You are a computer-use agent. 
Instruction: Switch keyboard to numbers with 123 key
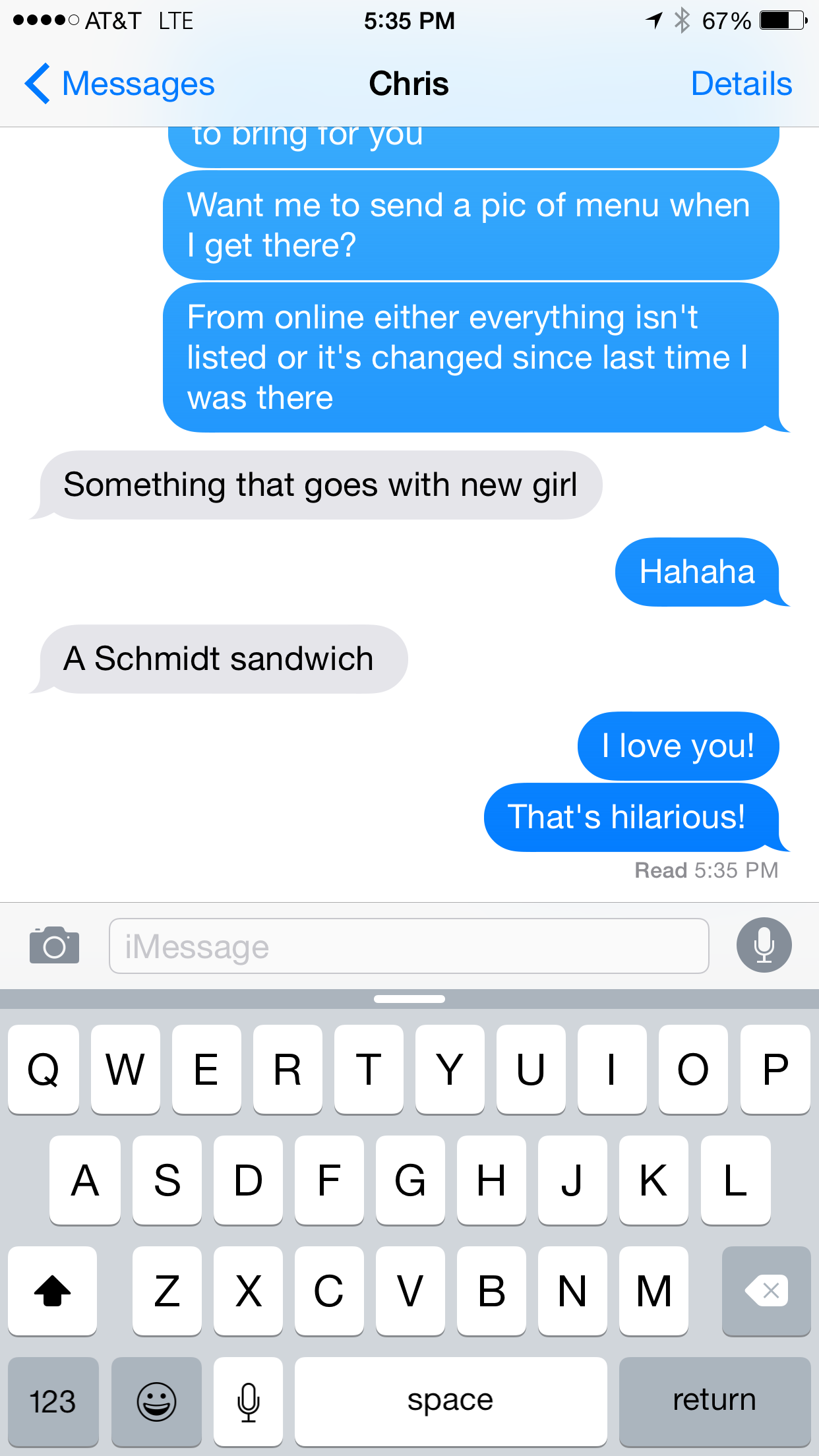53,1401
